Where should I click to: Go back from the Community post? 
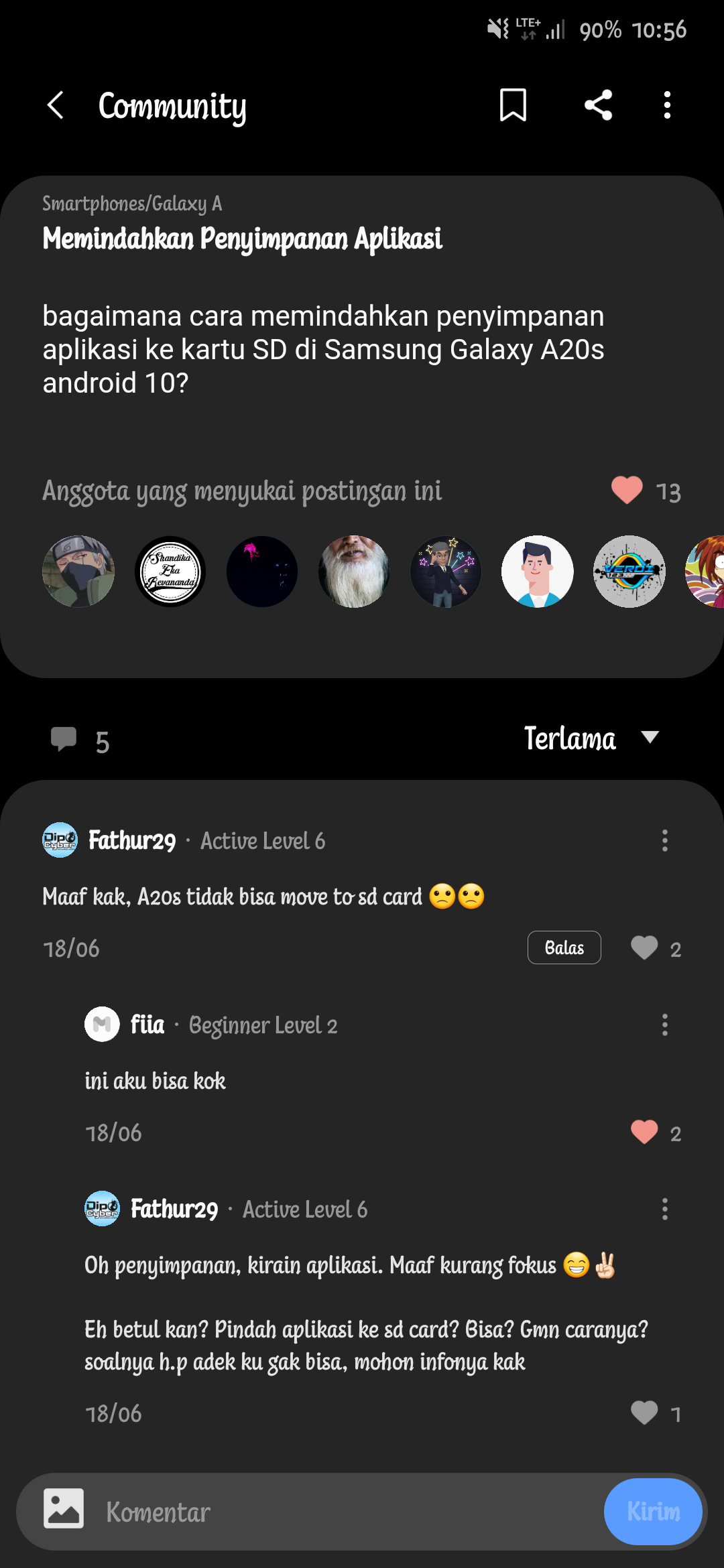coord(56,105)
